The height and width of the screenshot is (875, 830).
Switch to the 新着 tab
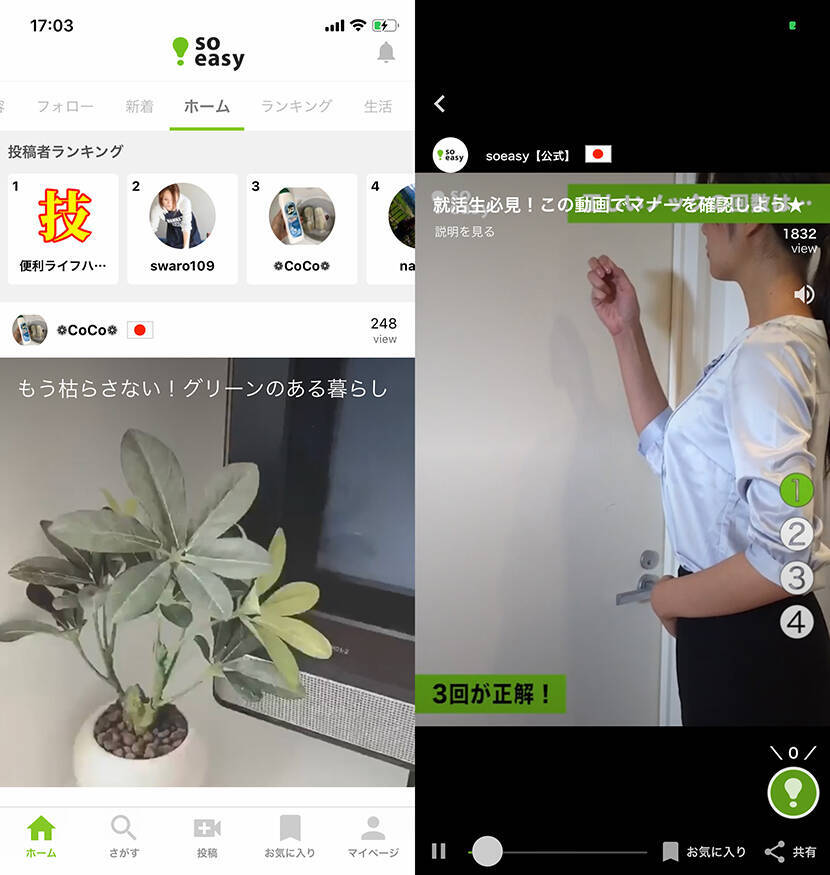139,106
